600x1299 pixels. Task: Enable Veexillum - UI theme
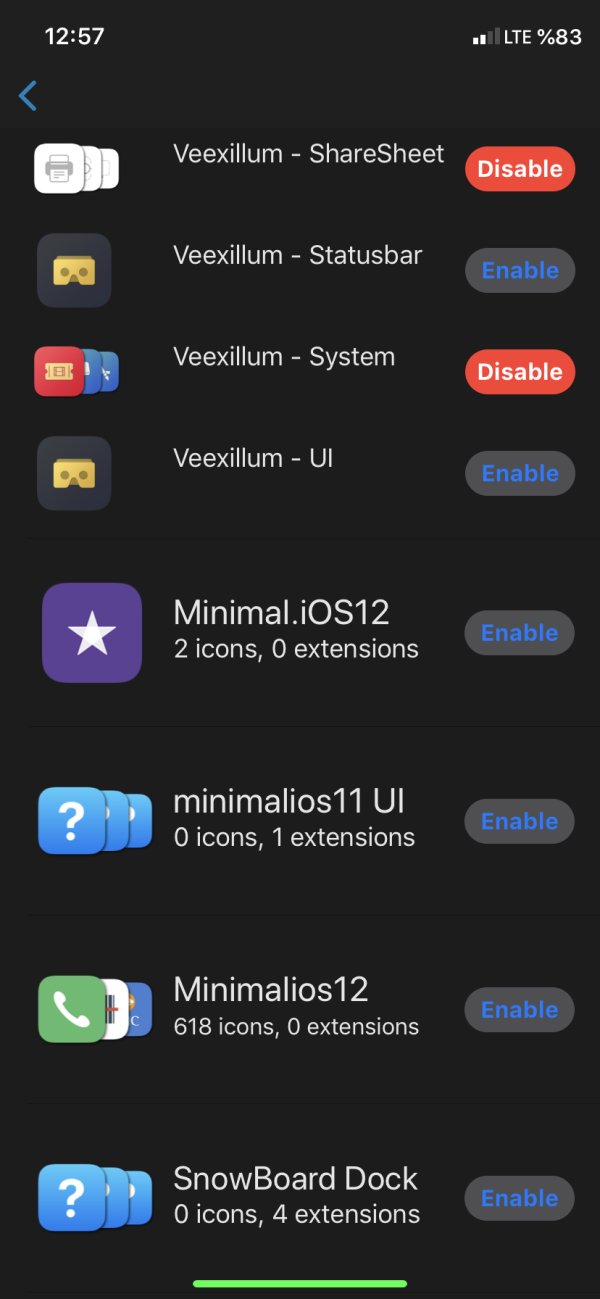point(520,473)
